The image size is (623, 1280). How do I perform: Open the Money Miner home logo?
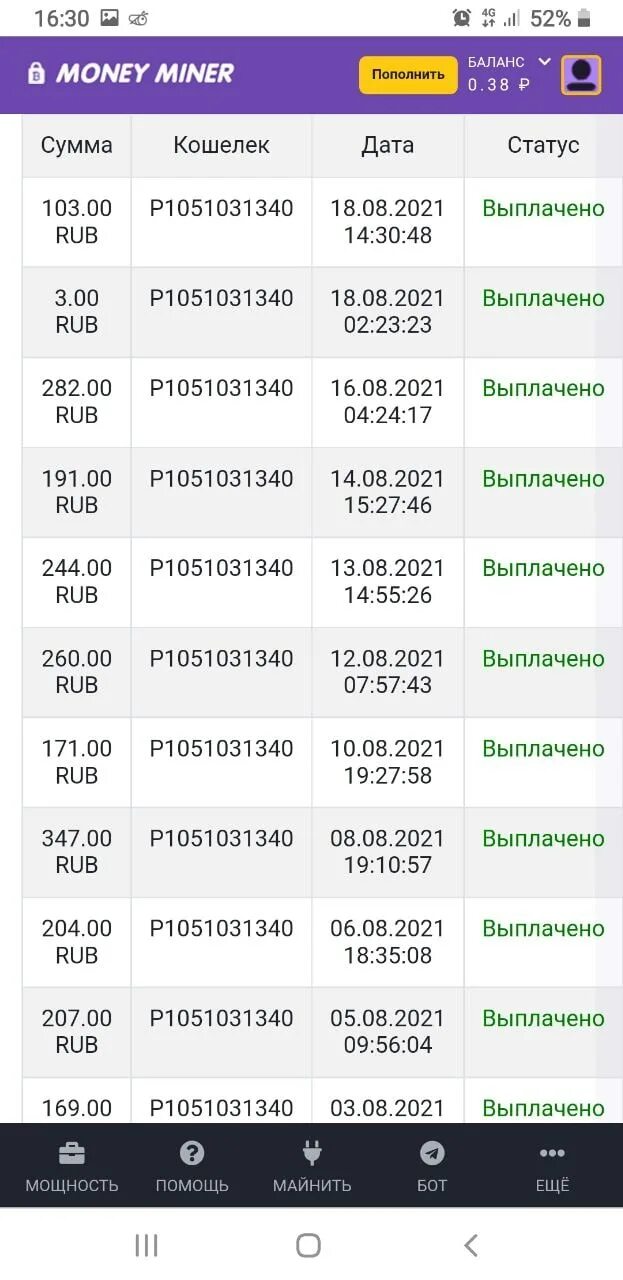(x=131, y=74)
